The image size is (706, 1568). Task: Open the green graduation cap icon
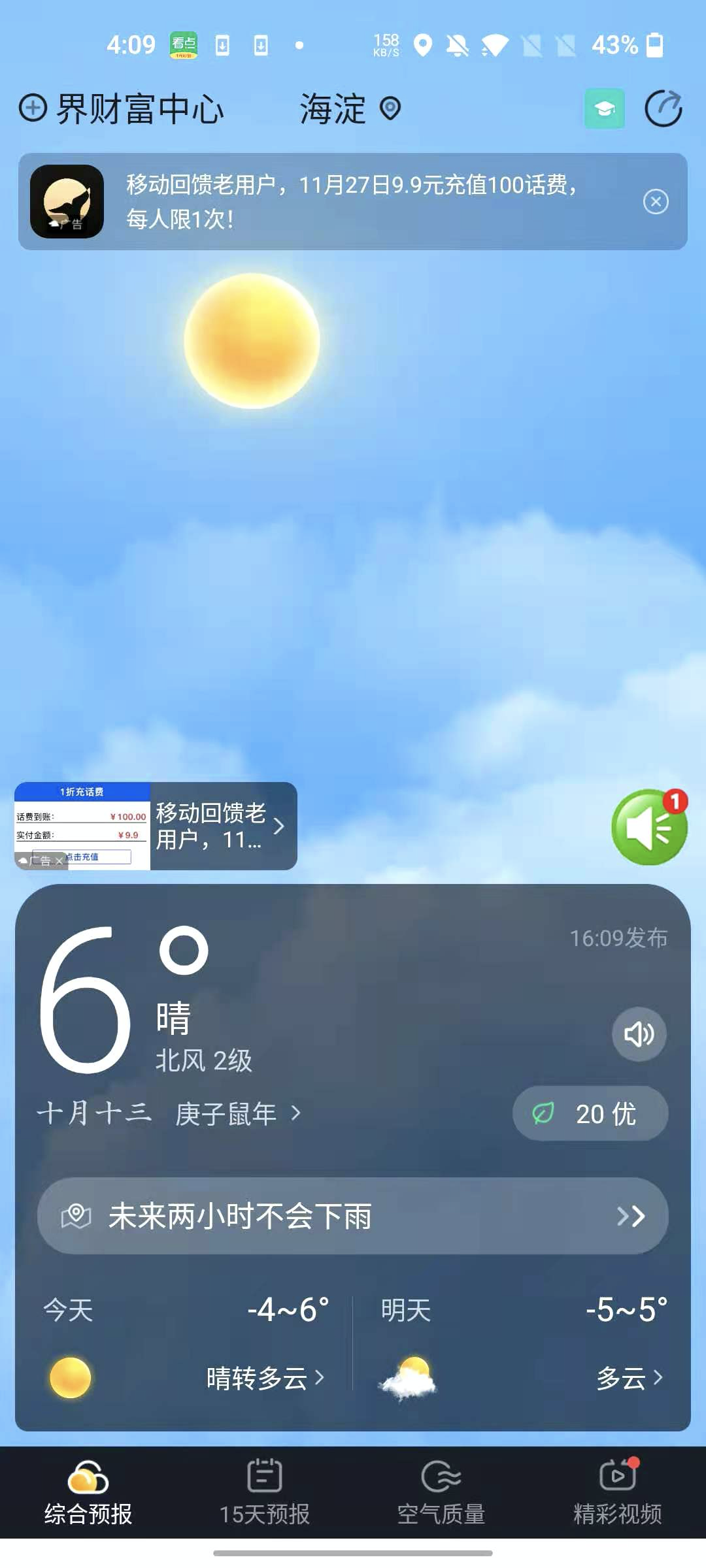pyautogui.click(x=604, y=108)
